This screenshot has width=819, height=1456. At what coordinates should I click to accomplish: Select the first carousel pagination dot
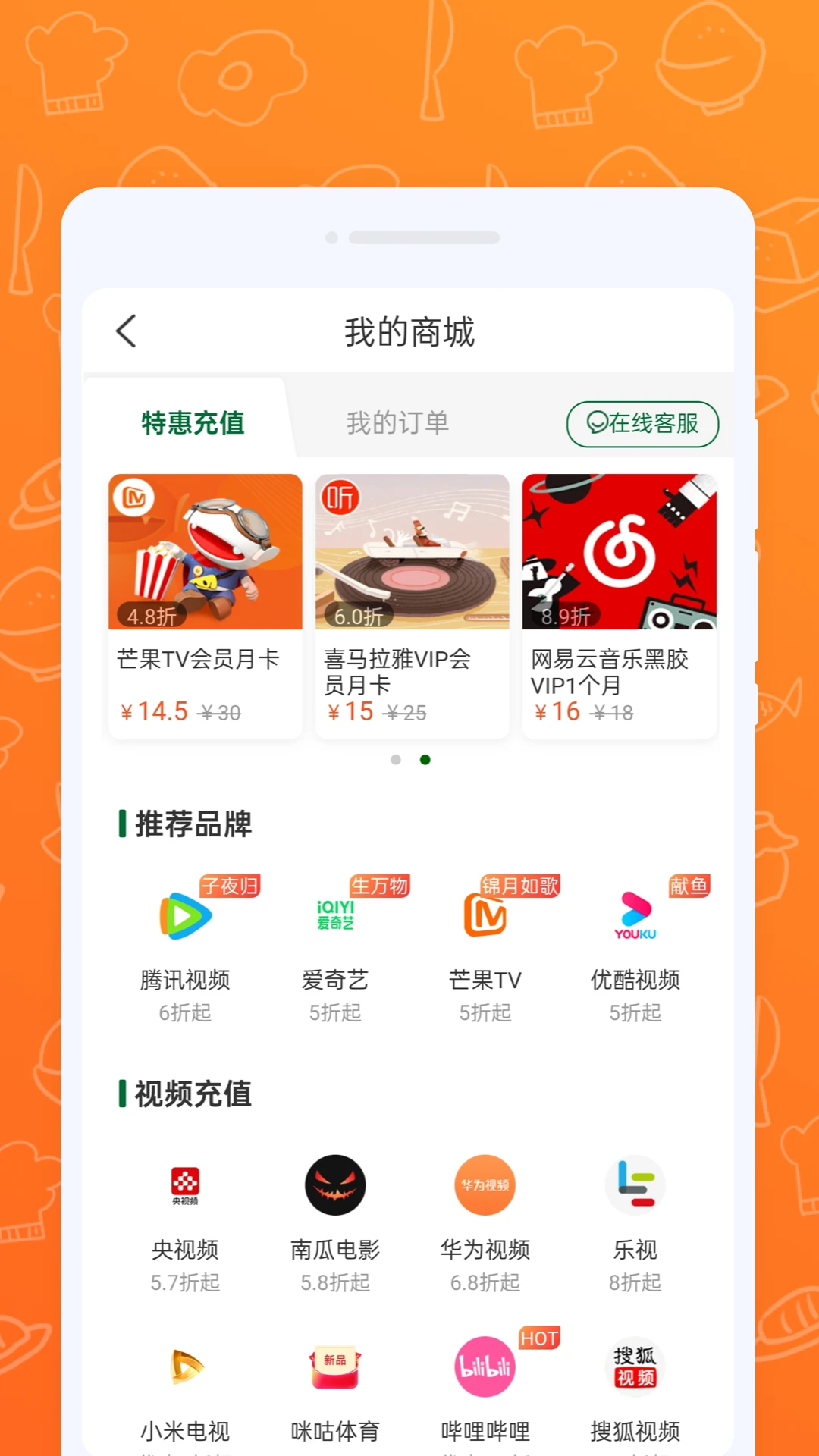[x=395, y=760]
